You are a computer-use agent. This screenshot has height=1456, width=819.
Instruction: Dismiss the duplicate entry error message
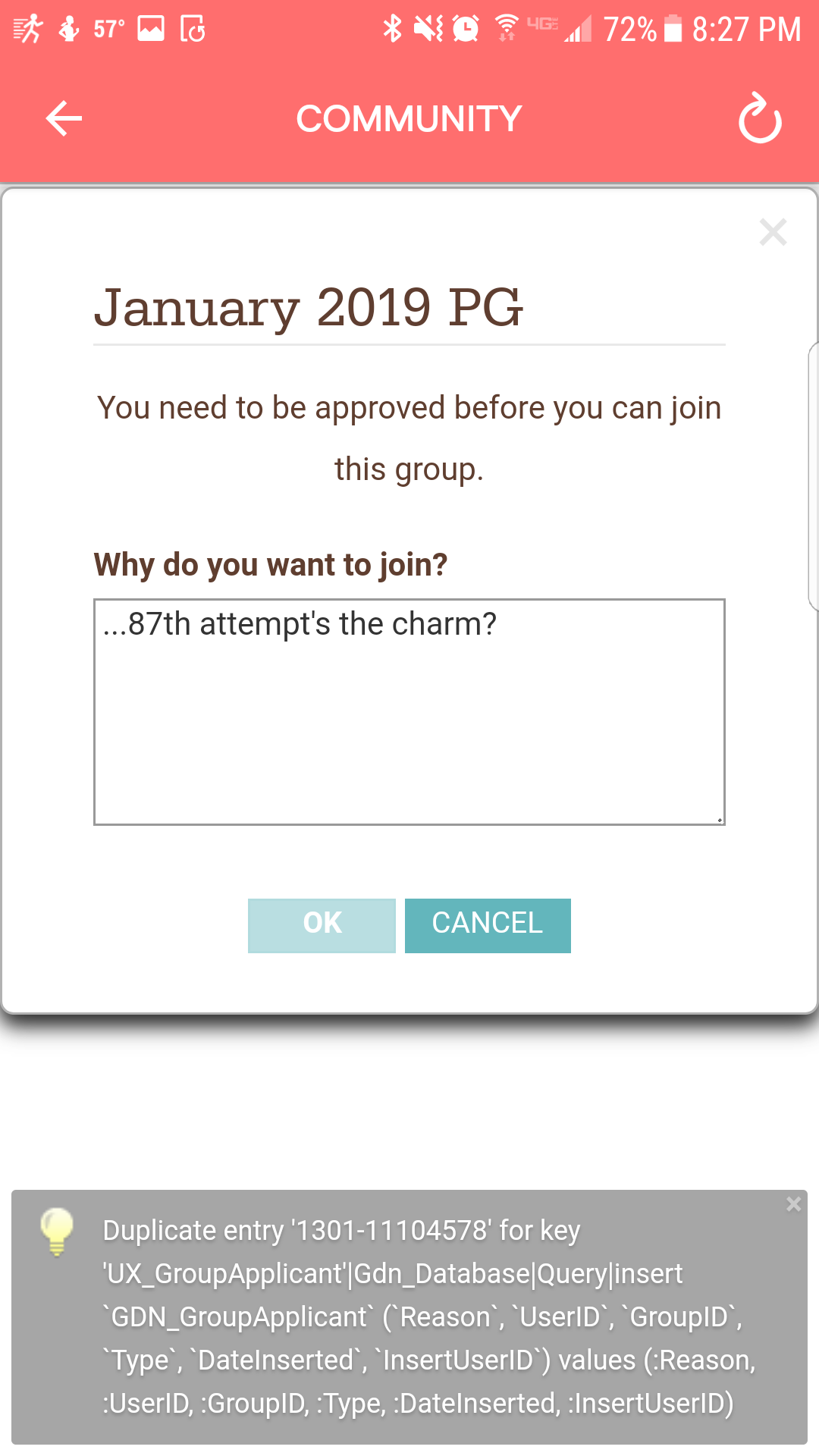[x=793, y=1204]
